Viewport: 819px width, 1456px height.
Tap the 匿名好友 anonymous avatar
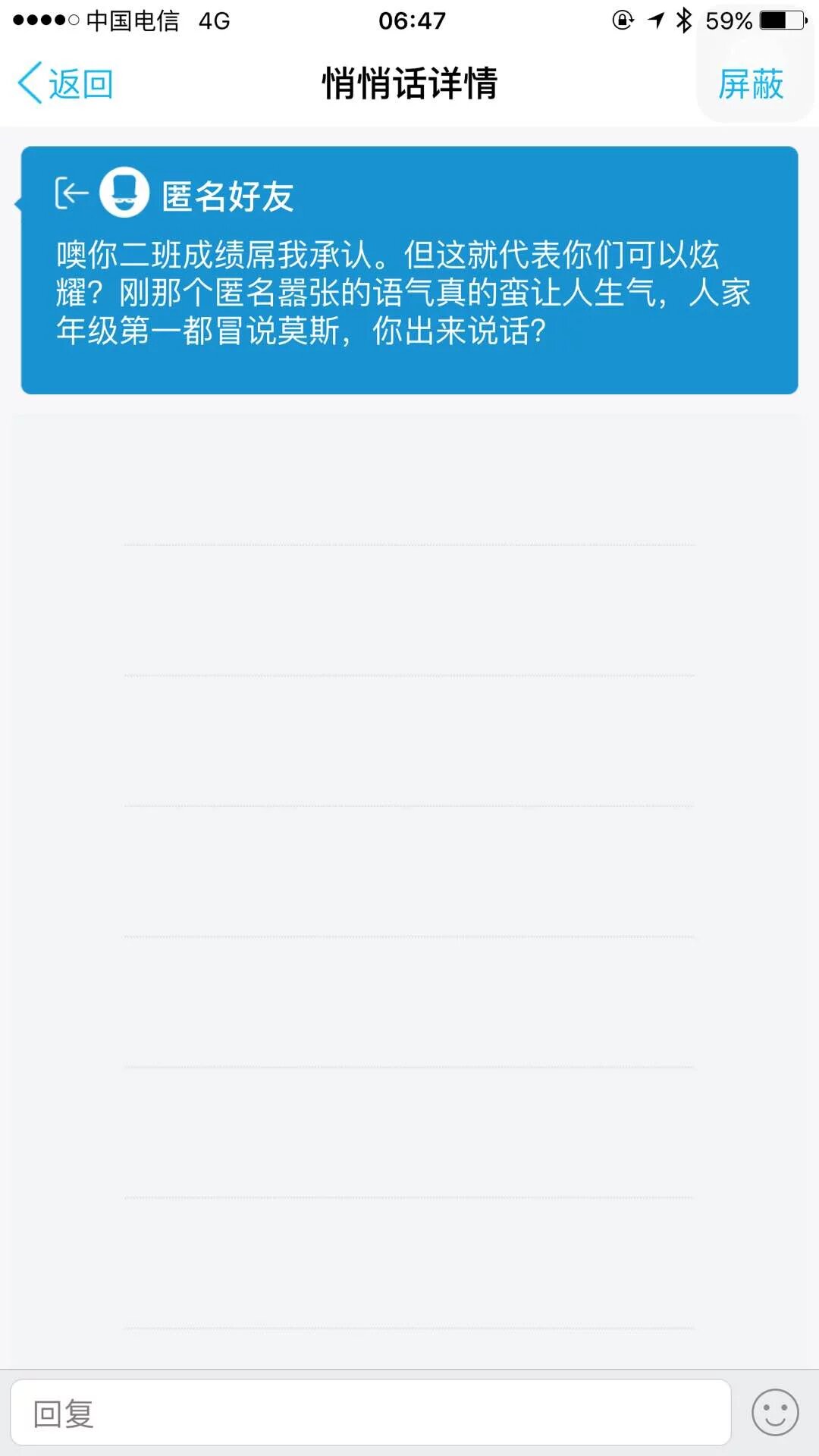point(124,193)
